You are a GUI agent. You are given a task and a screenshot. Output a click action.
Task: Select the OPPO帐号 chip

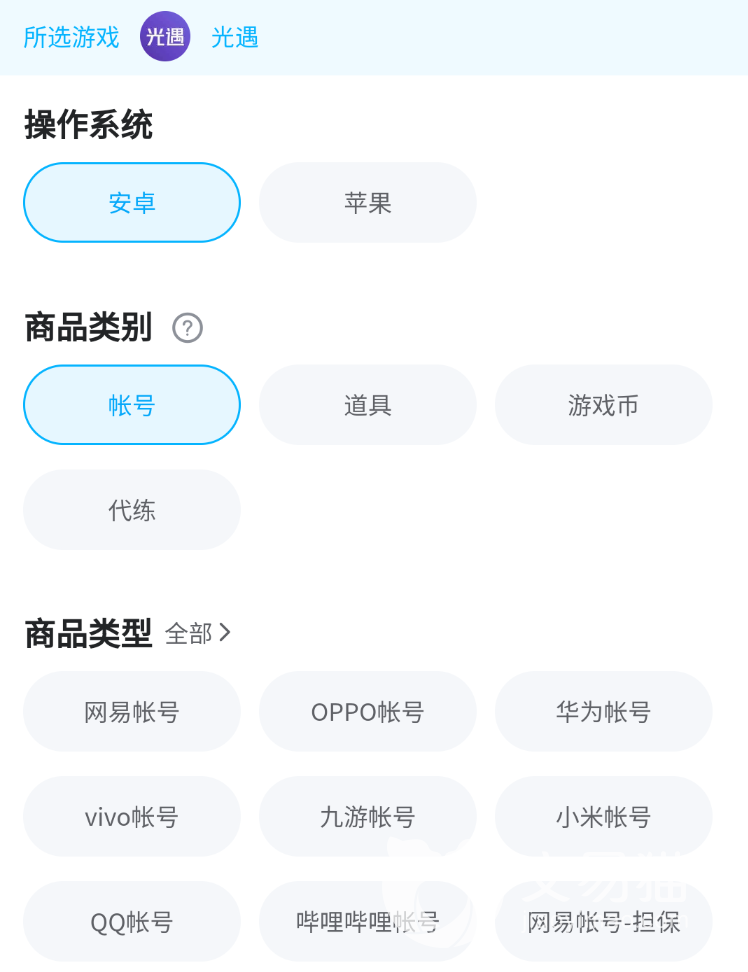pyautogui.click(x=367, y=712)
